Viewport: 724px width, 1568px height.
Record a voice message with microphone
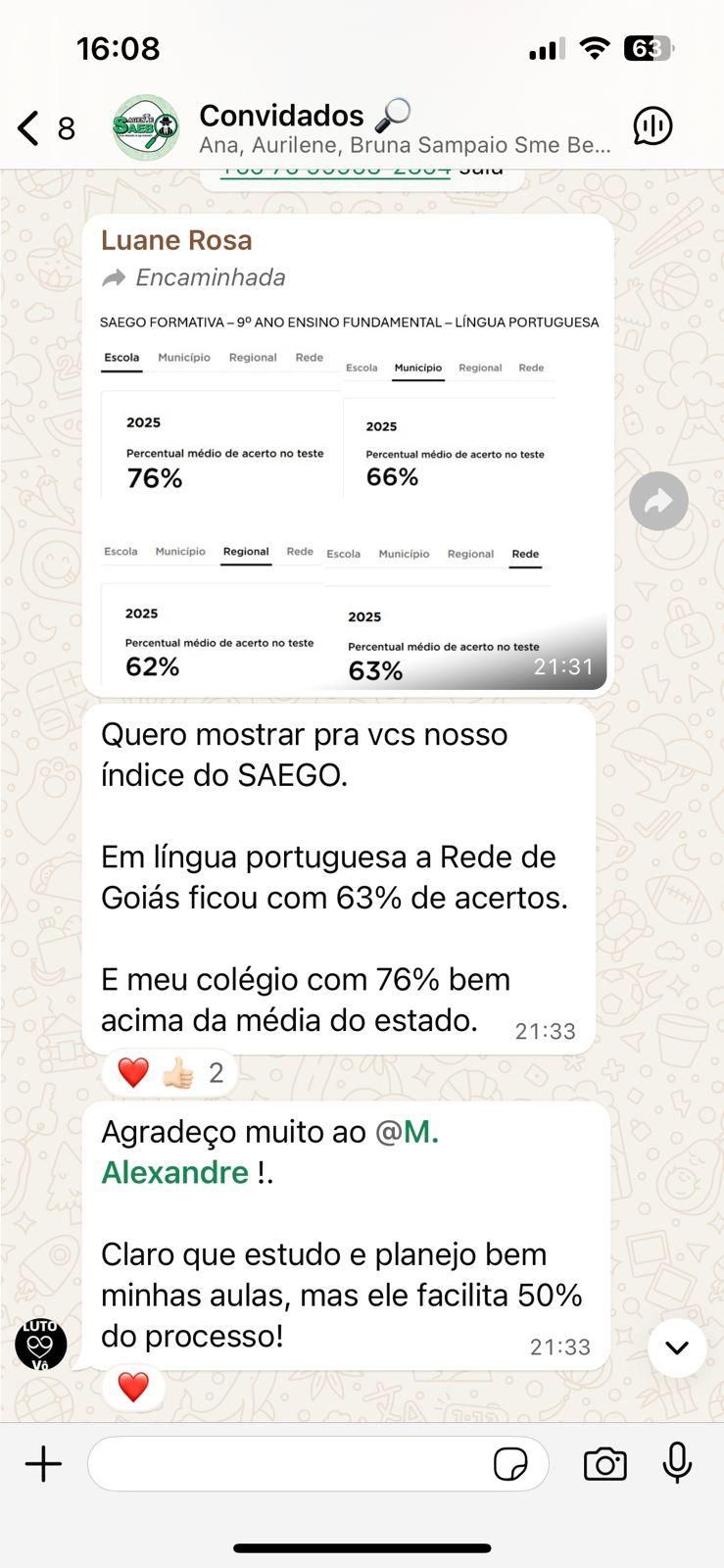tap(677, 1464)
